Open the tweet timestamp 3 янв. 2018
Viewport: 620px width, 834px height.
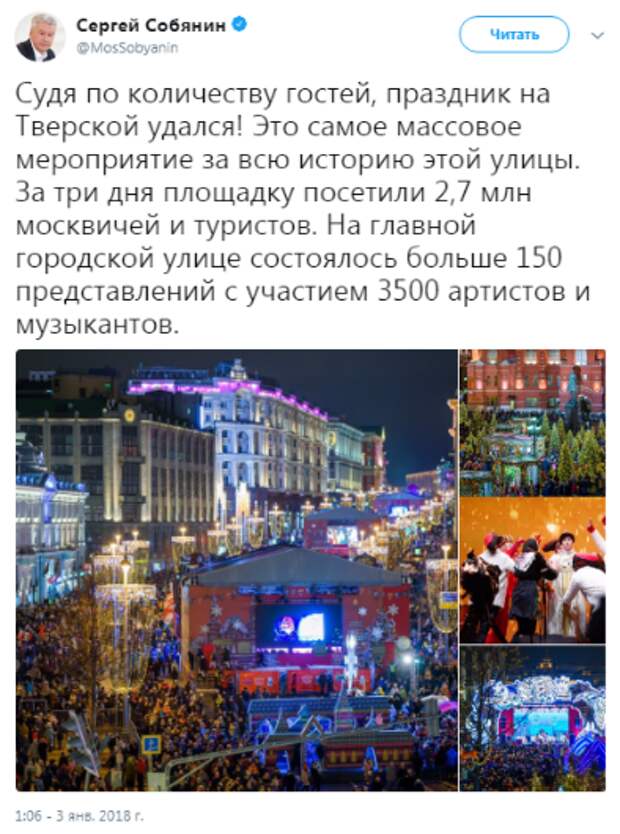(x=80, y=817)
